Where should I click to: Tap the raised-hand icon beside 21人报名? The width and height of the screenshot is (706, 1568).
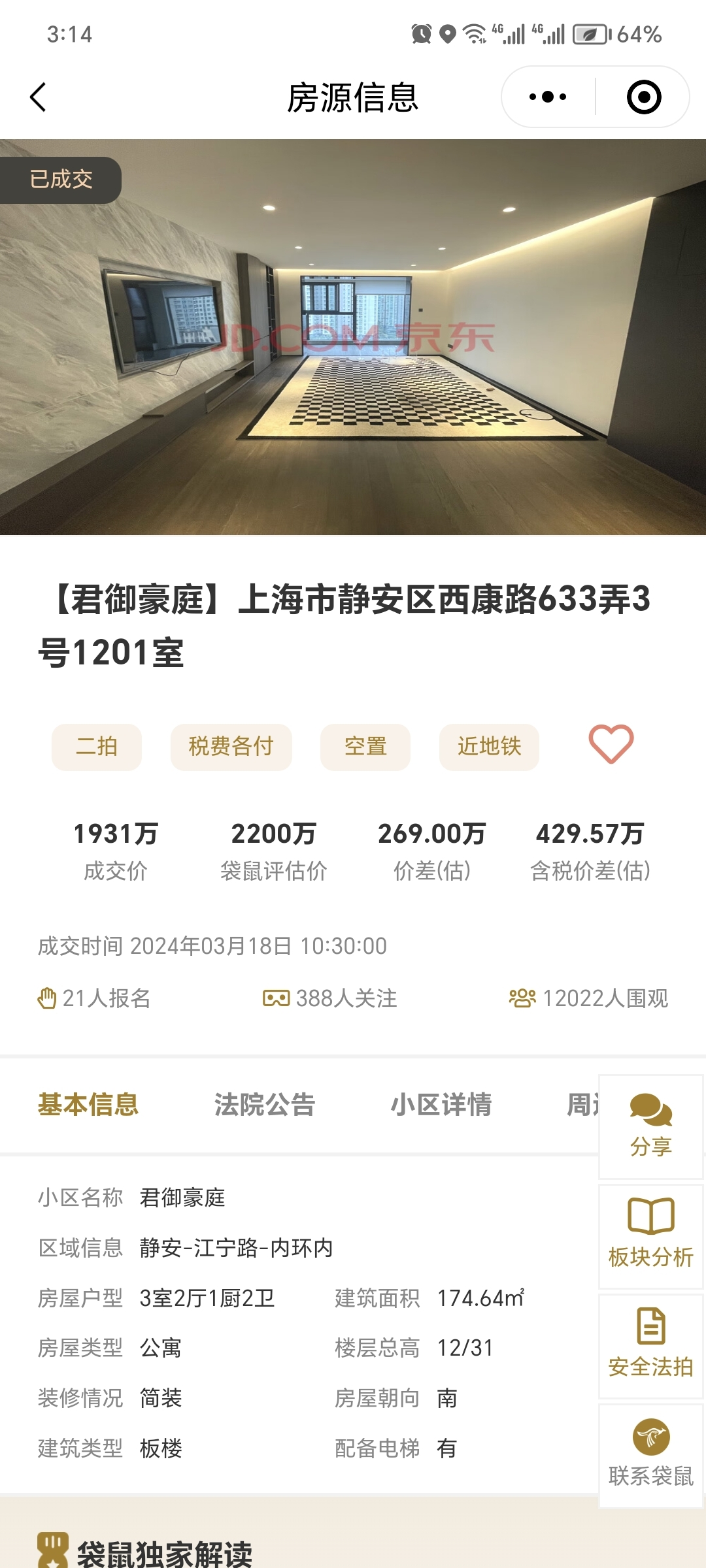47,997
